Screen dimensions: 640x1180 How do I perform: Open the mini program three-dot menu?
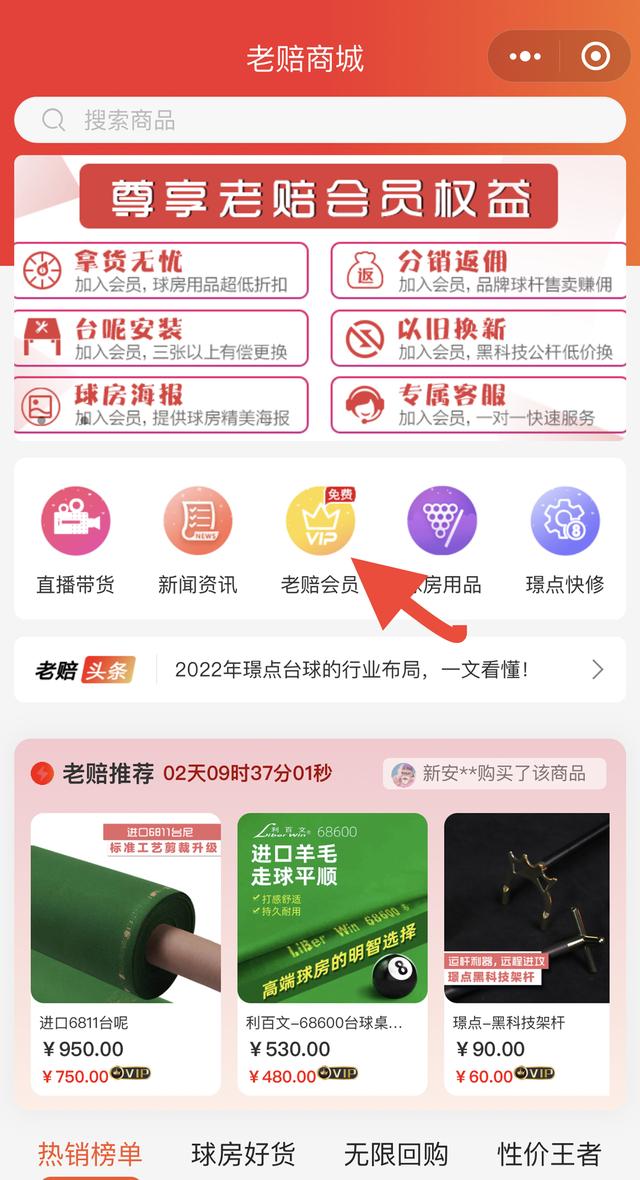pos(524,57)
